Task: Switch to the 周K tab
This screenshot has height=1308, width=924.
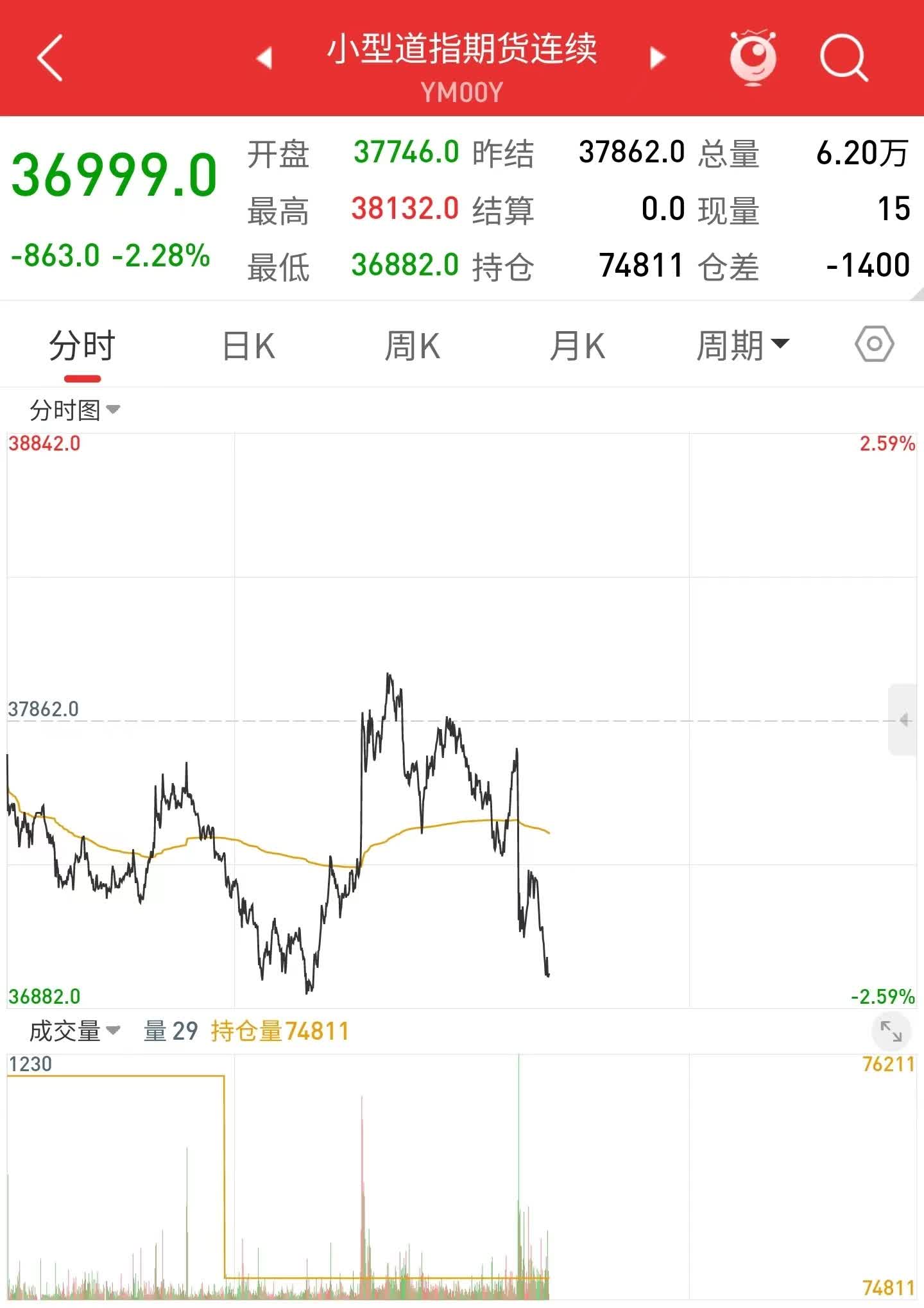Action: click(x=413, y=347)
